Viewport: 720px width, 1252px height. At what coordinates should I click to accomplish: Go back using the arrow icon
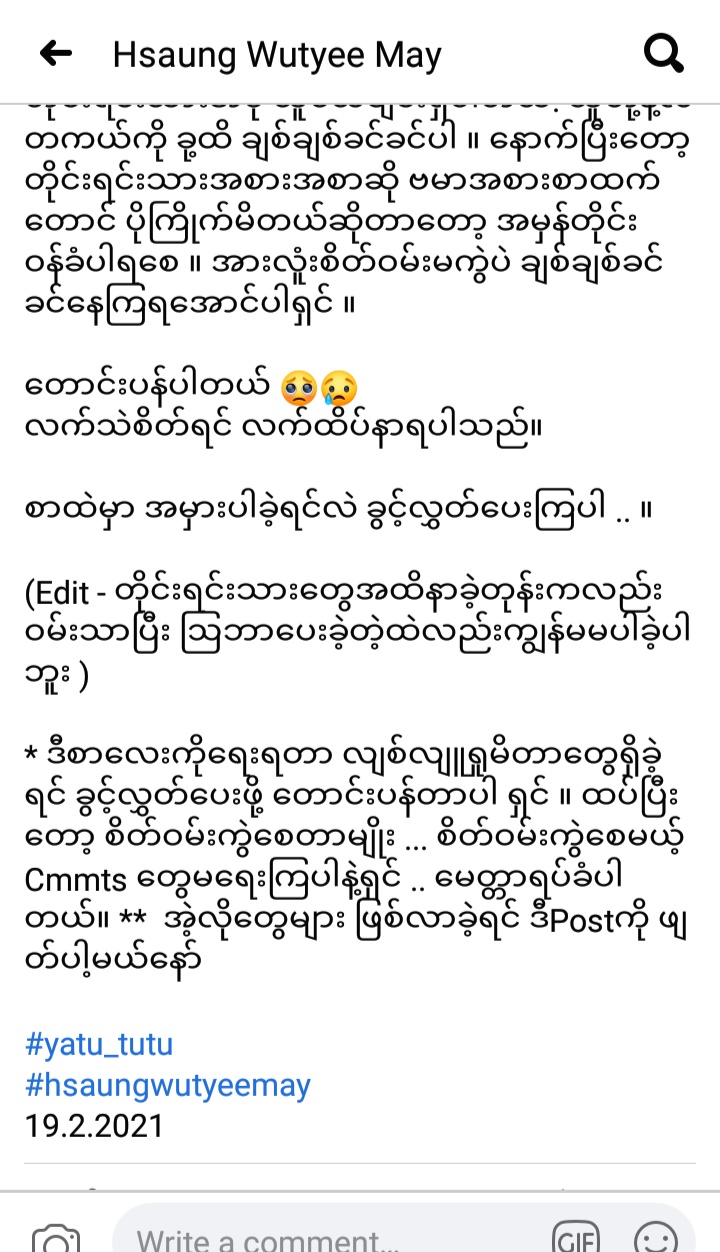pyautogui.click(x=56, y=53)
